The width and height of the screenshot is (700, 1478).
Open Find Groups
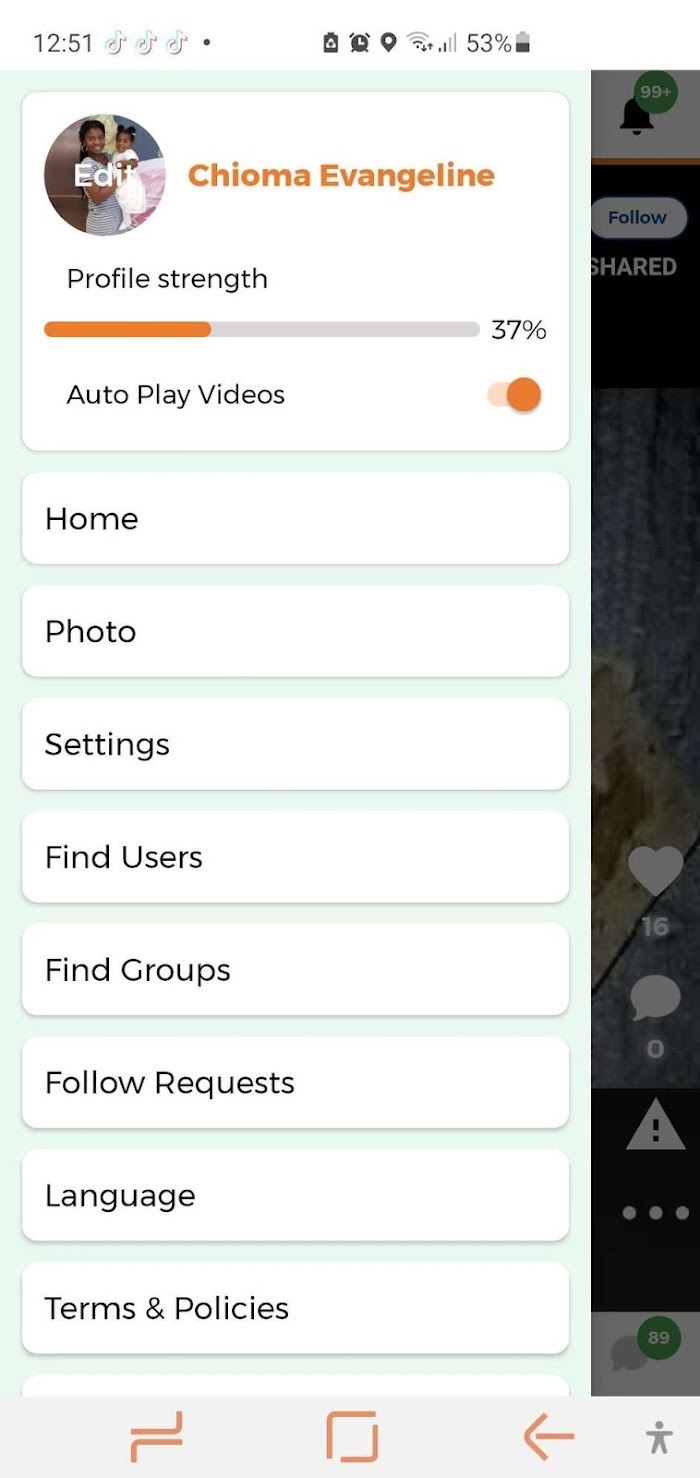295,970
